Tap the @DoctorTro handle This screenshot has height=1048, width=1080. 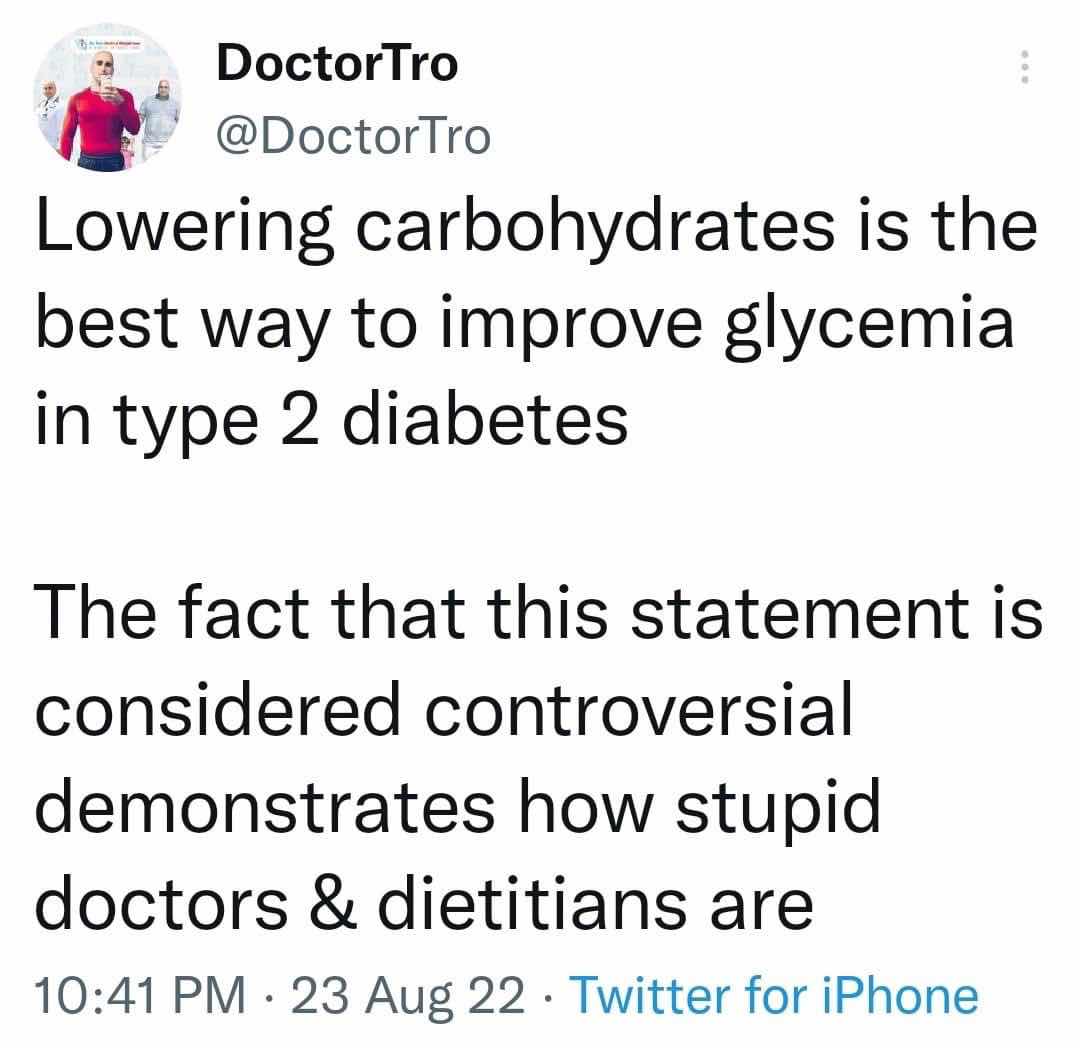[353, 137]
